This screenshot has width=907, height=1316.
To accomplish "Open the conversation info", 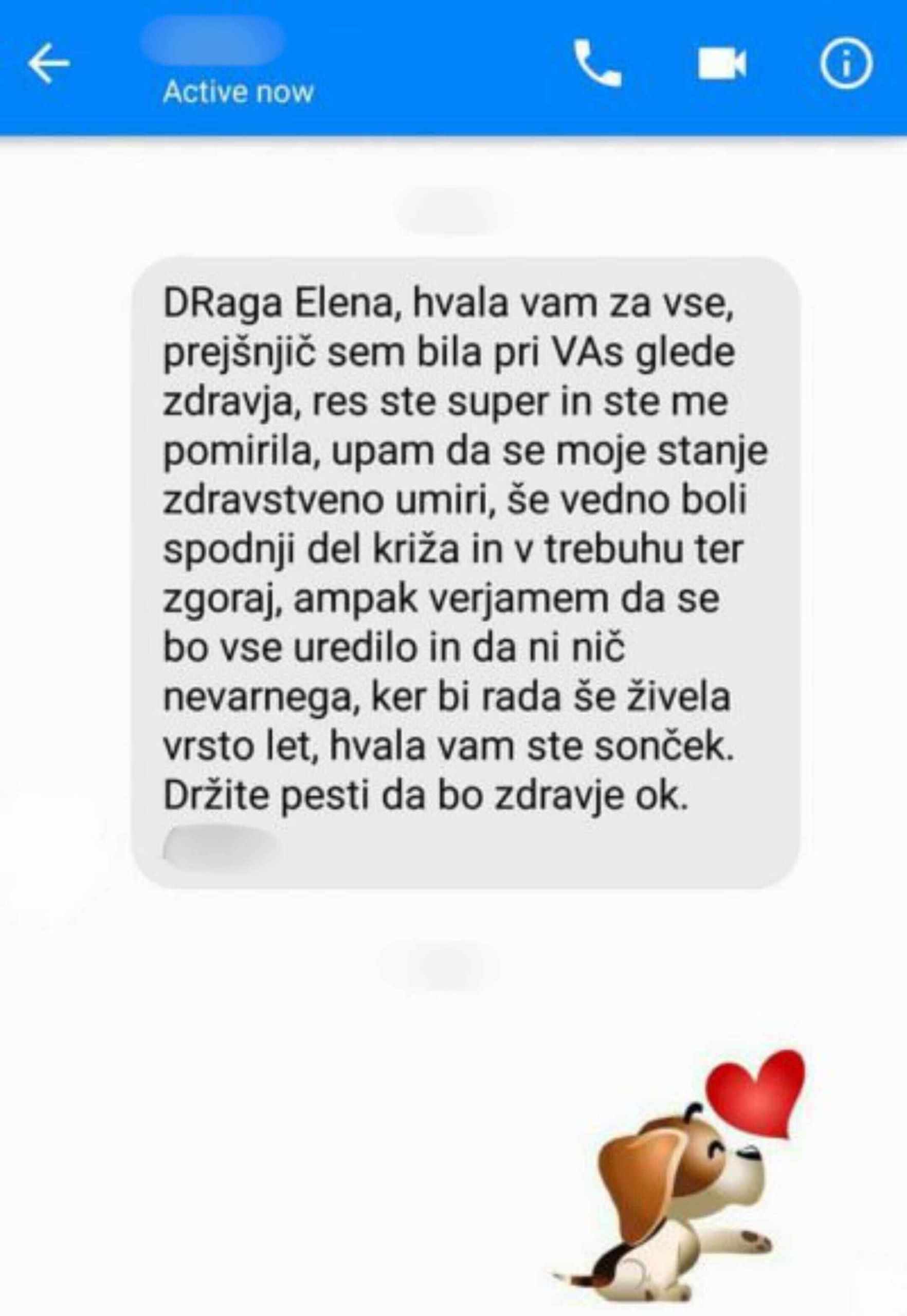I will click(846, 64).
